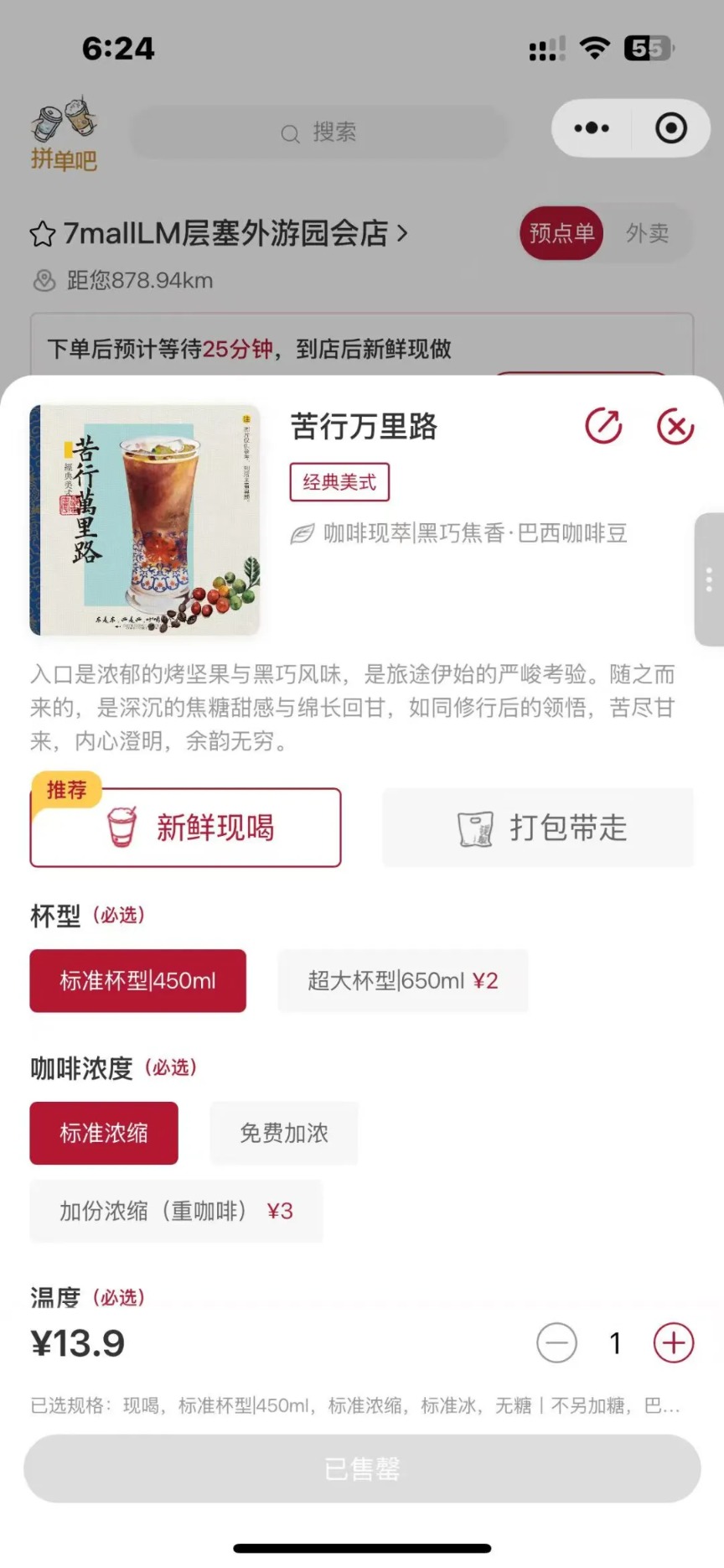Tap the star to favorite the store

(41, 236)
